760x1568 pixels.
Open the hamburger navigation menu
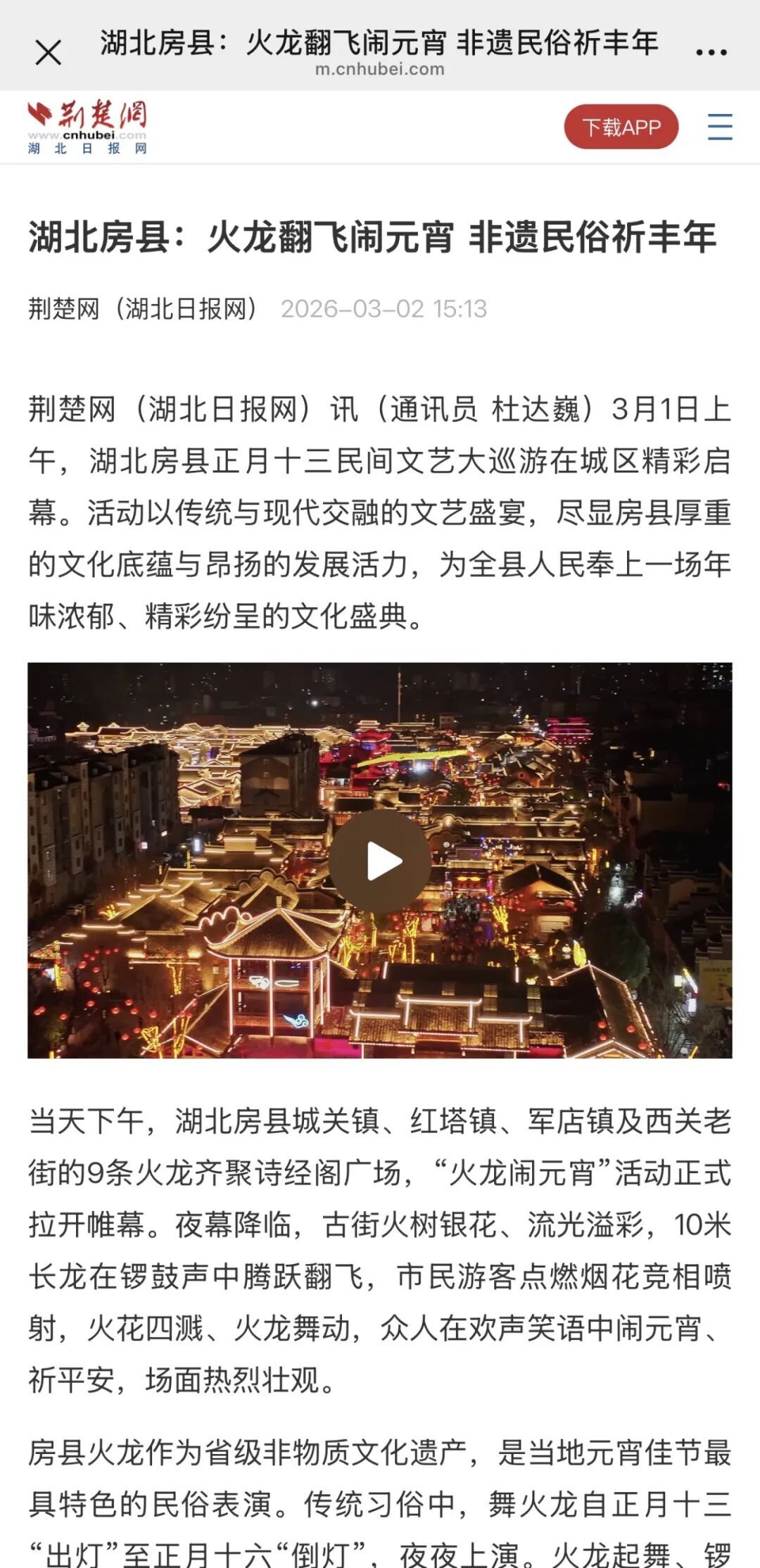719,127
